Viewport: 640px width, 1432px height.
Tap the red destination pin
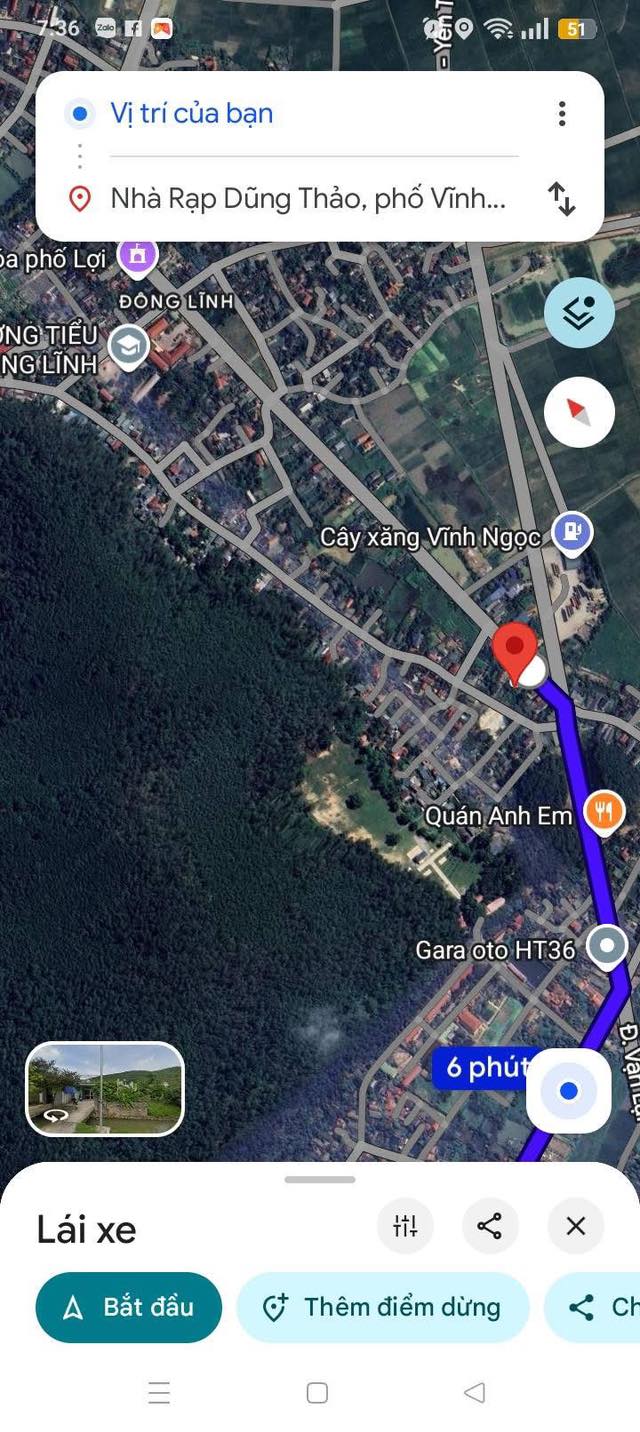(x=515, y=651)
